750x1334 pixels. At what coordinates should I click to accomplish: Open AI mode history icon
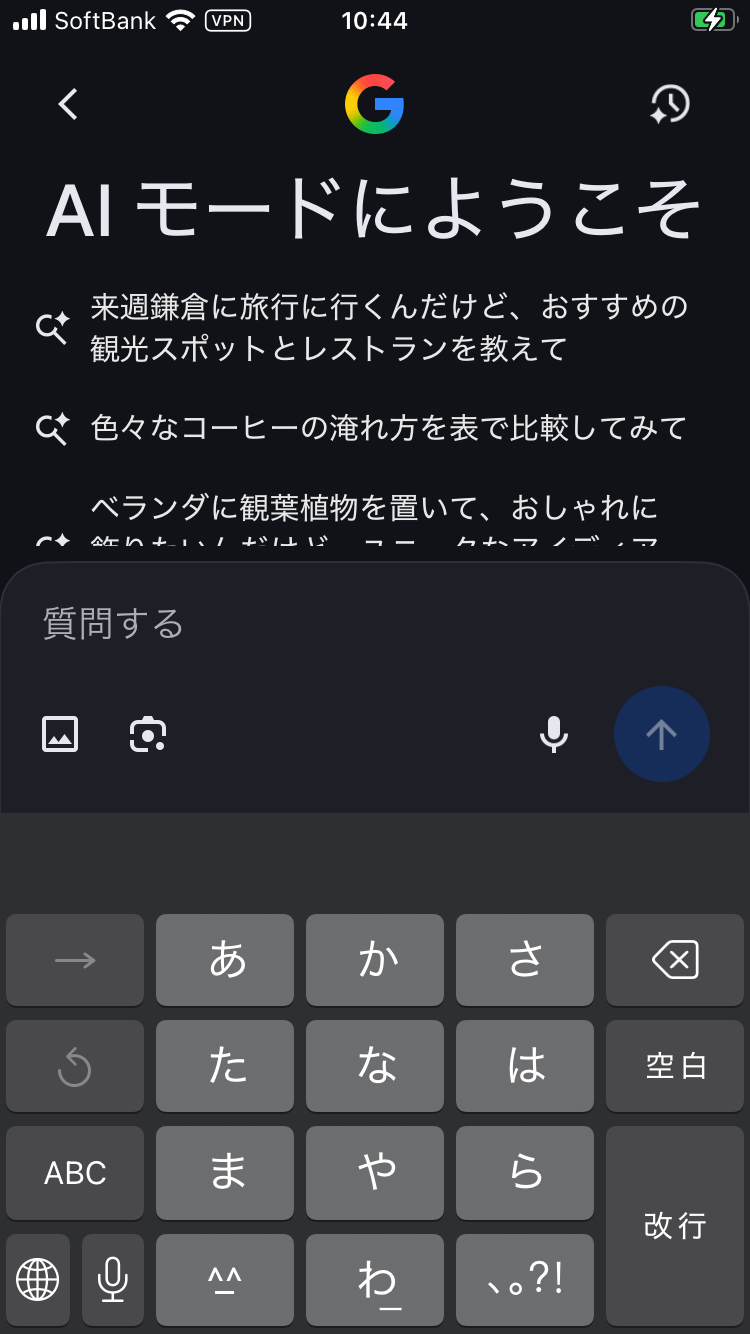(670, 104)
